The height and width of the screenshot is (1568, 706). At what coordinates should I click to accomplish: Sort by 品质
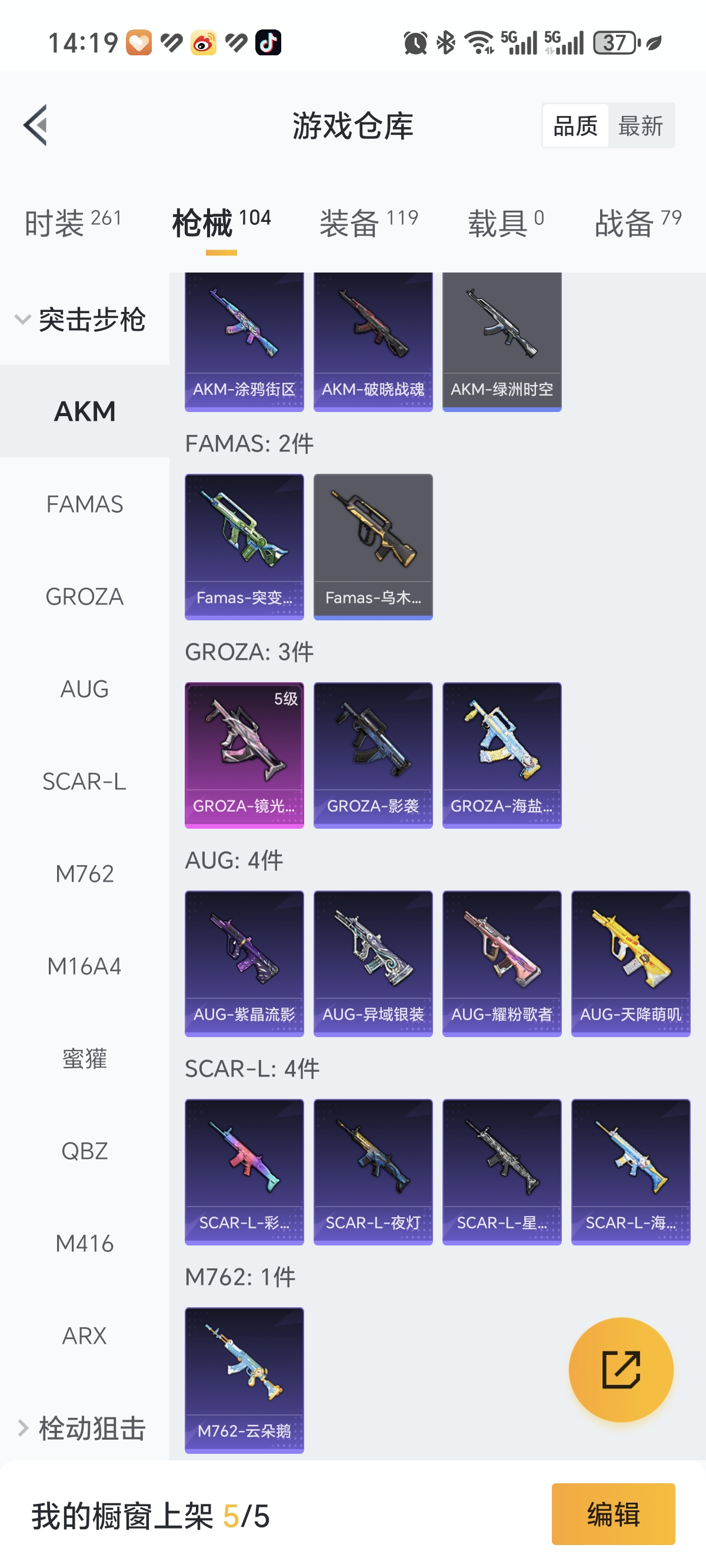pyautogui.click(x=575, y=126)
